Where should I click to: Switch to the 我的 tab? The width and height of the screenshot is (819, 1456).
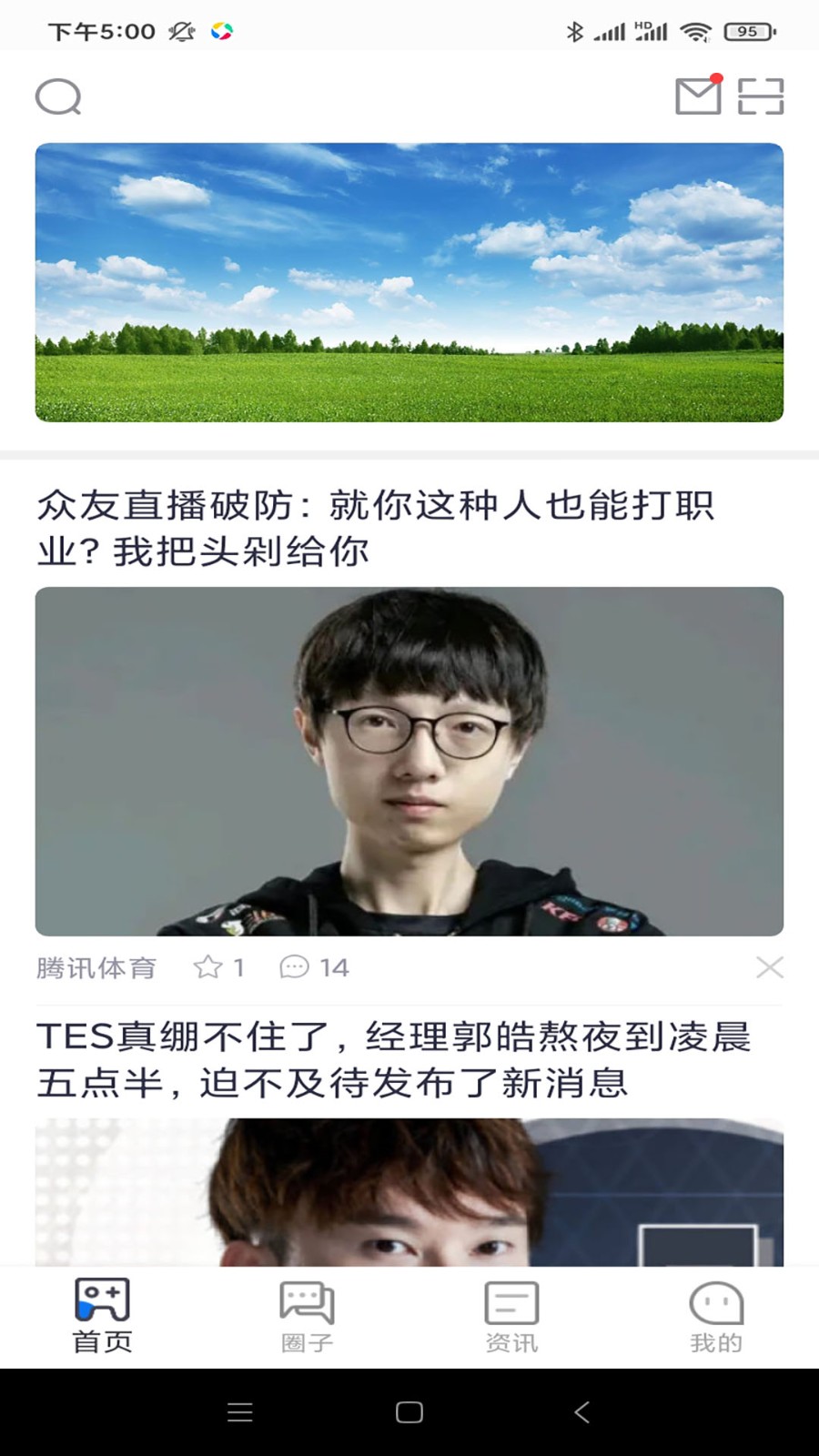[716, 1316]
